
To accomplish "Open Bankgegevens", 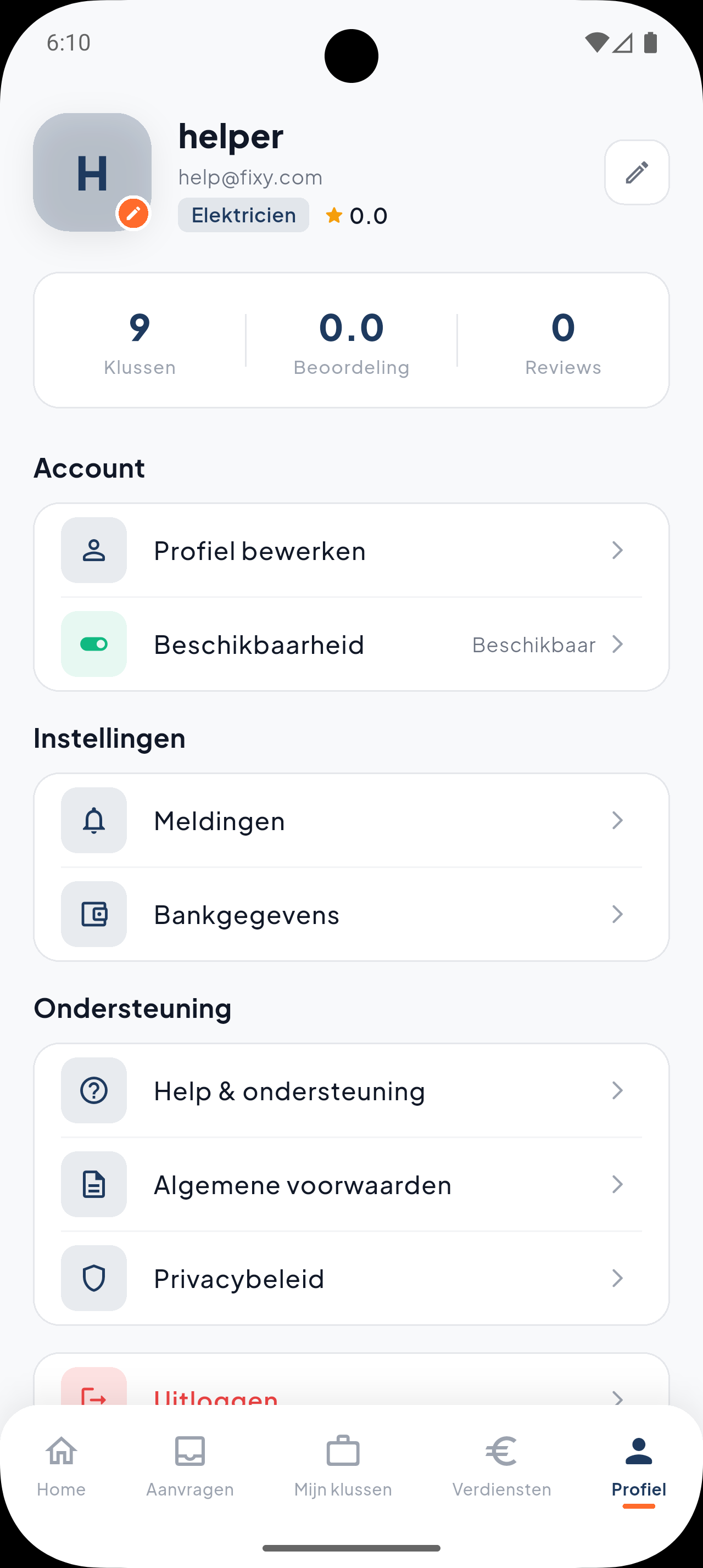I will pos(351,914).
